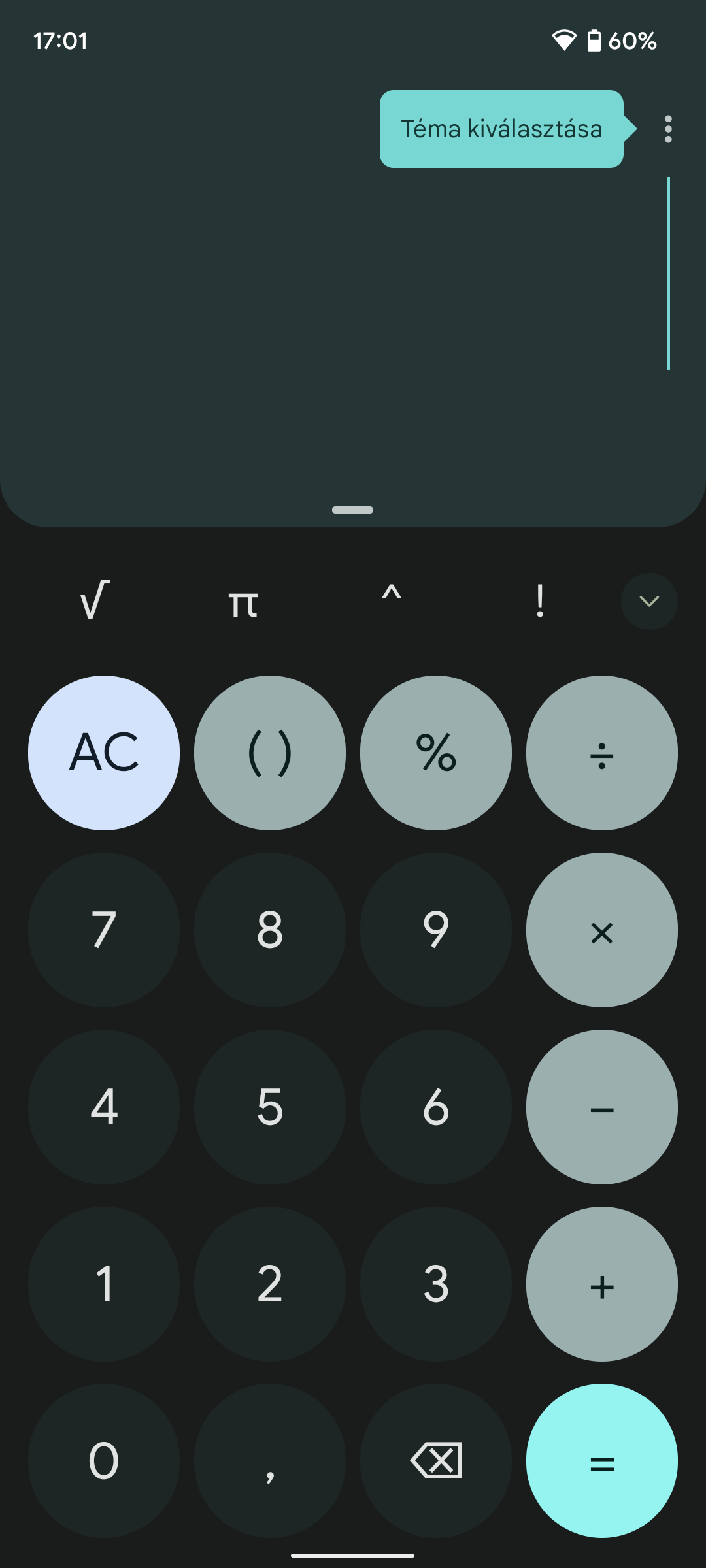This screenshot has width=706, height=1568.
Task: Enter digit 5
Action: (x=270, y=1107)
